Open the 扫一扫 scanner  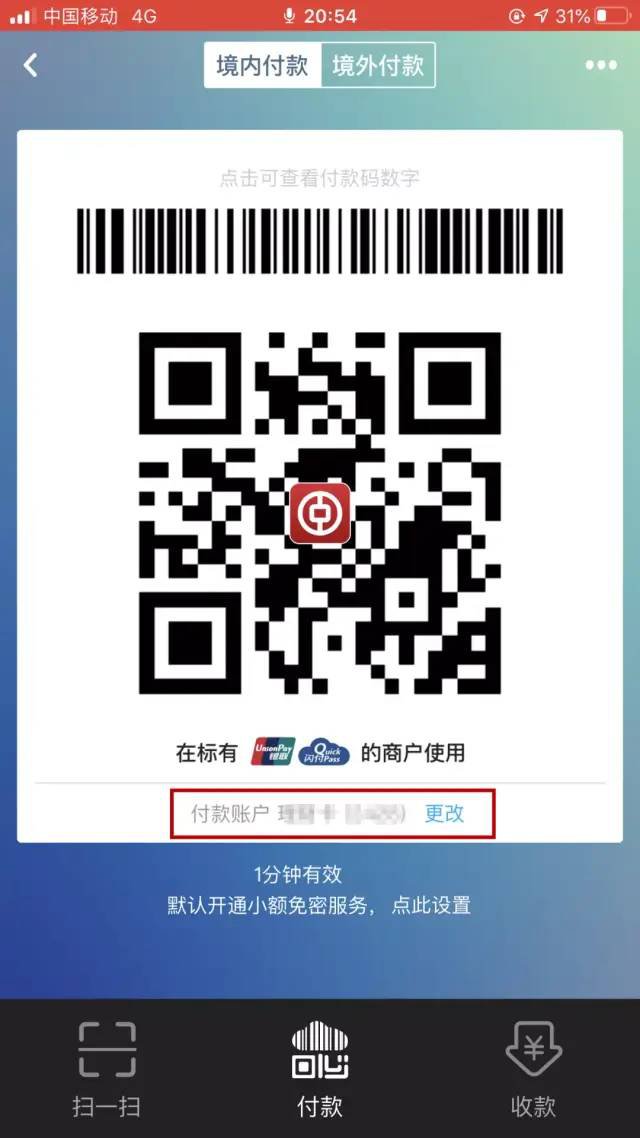106,1068
